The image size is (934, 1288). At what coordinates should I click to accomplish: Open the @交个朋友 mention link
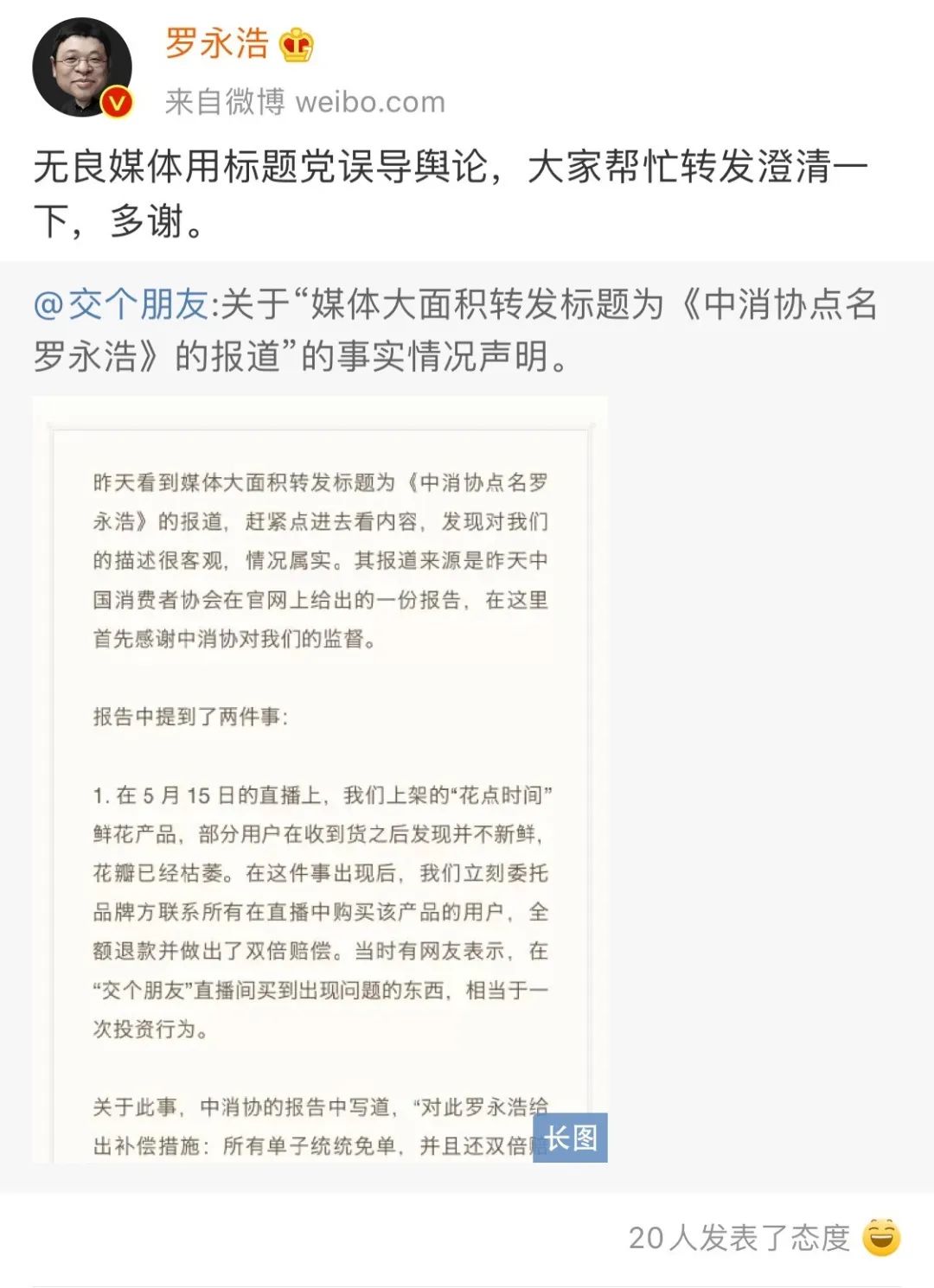[120, 304]
